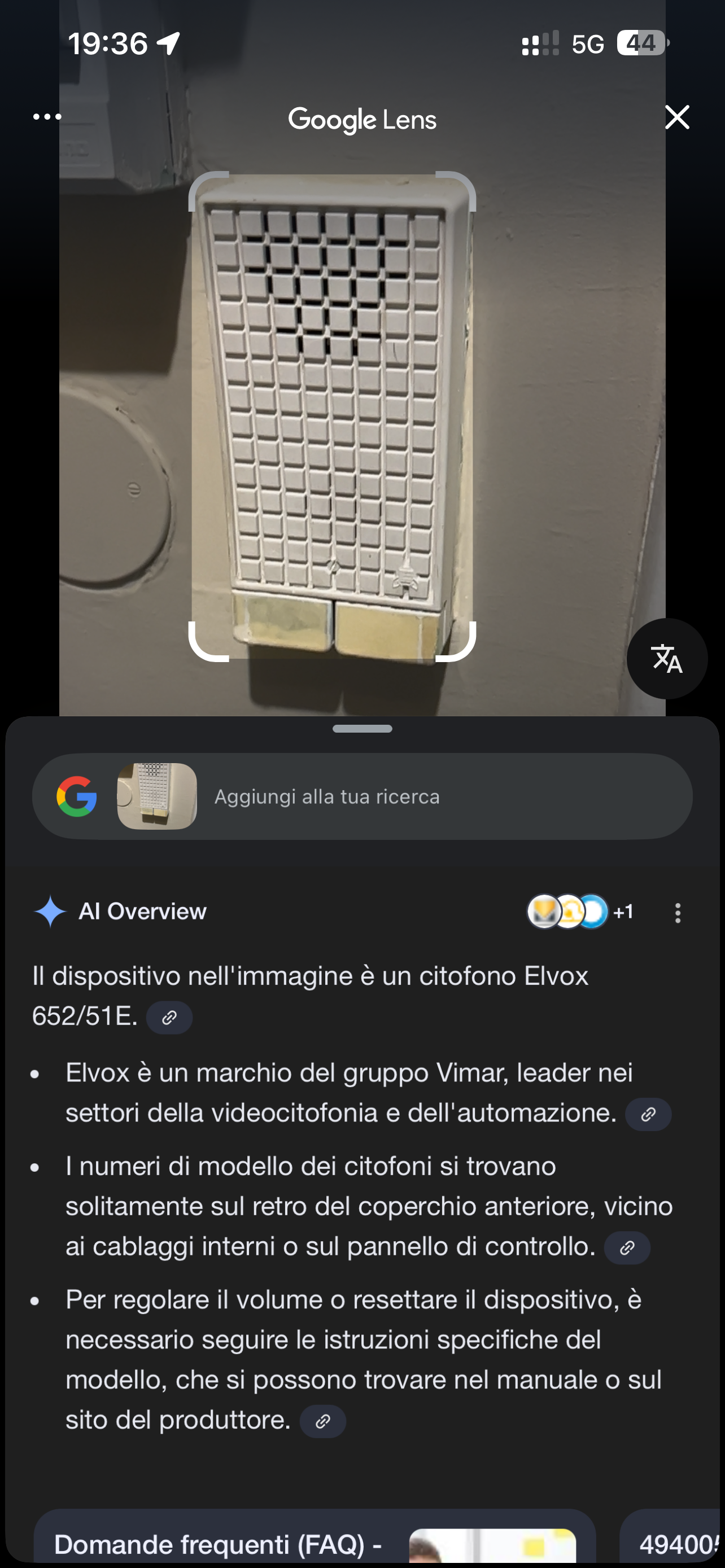Open the three-dot menu beside Google Lens
725x1568 pixels.
click(x=47, y=117)
